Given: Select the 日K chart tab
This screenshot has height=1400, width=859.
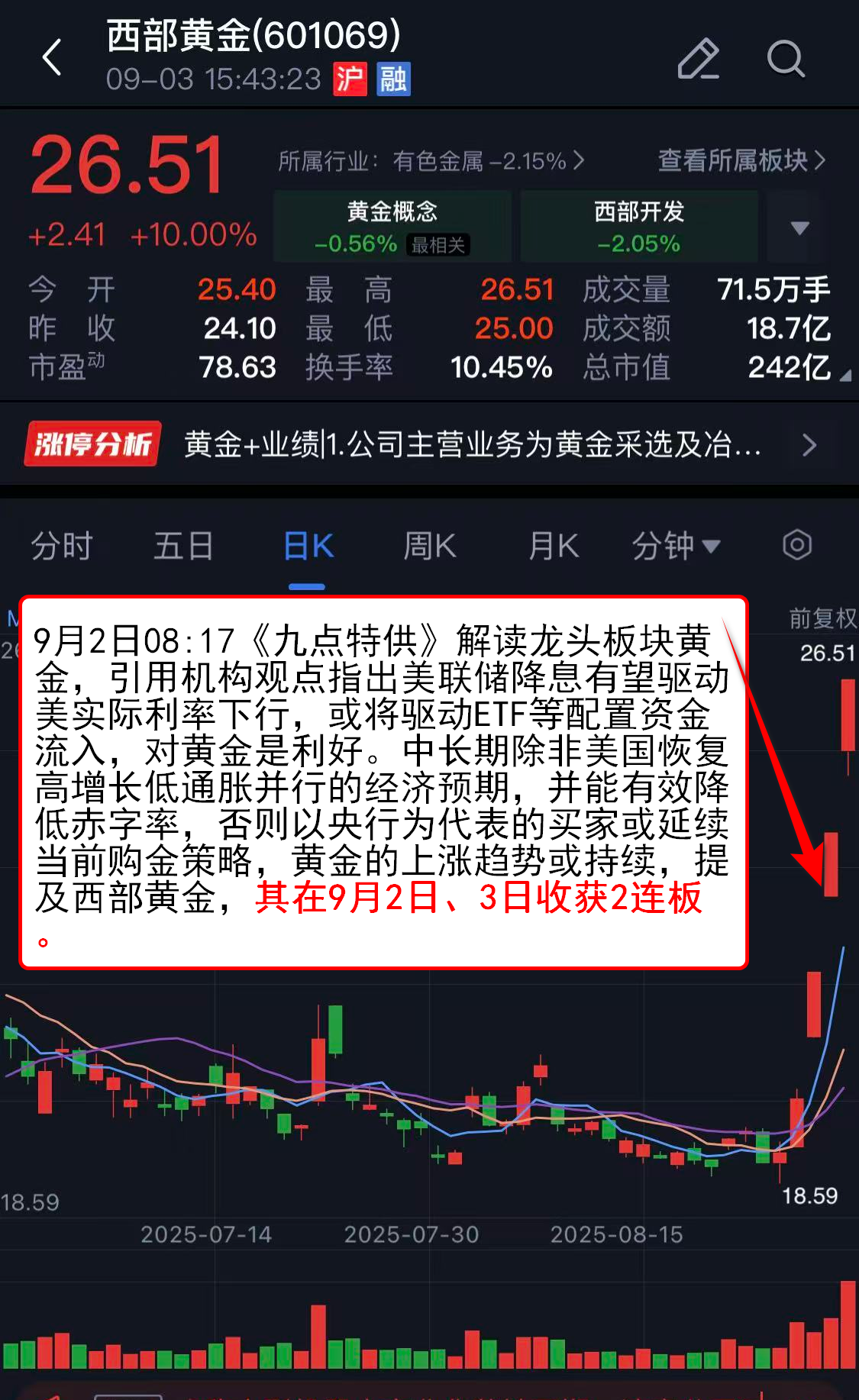Looking at the screenshot, I should [x=308, y=547].
